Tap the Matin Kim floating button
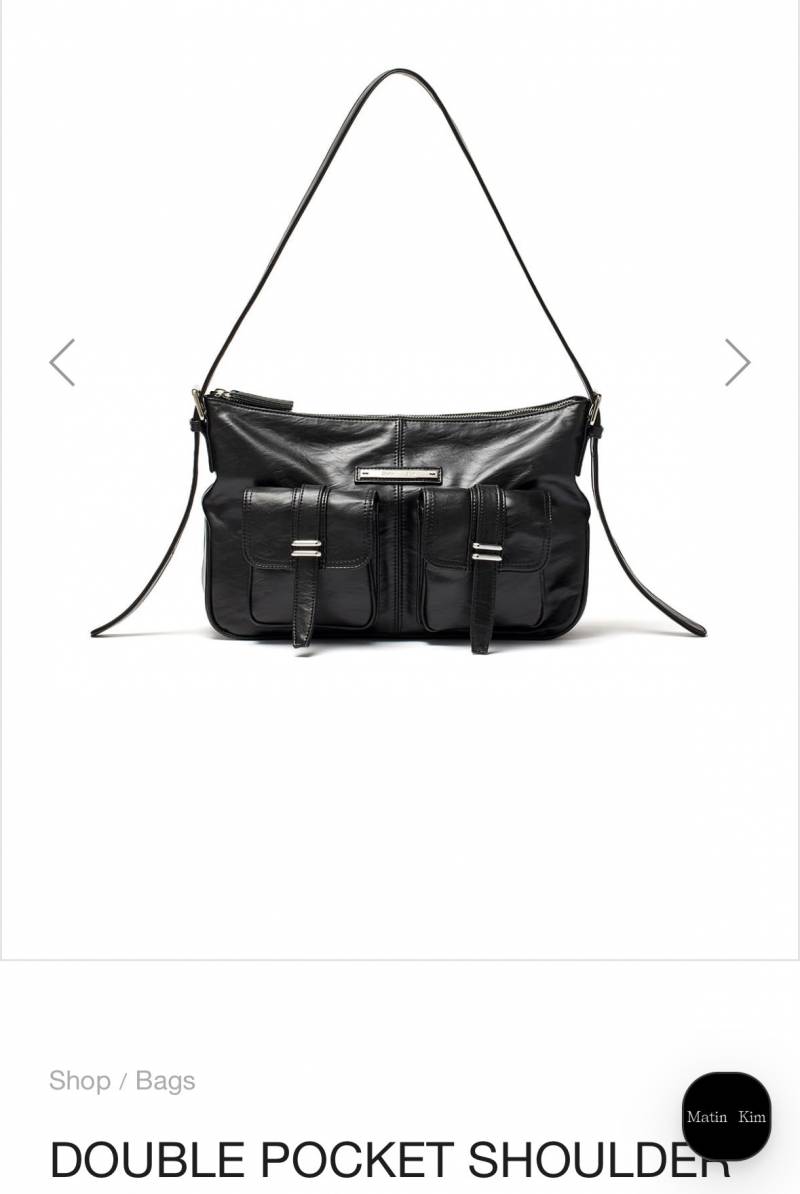800x1194 pixels. [726, 1116]
